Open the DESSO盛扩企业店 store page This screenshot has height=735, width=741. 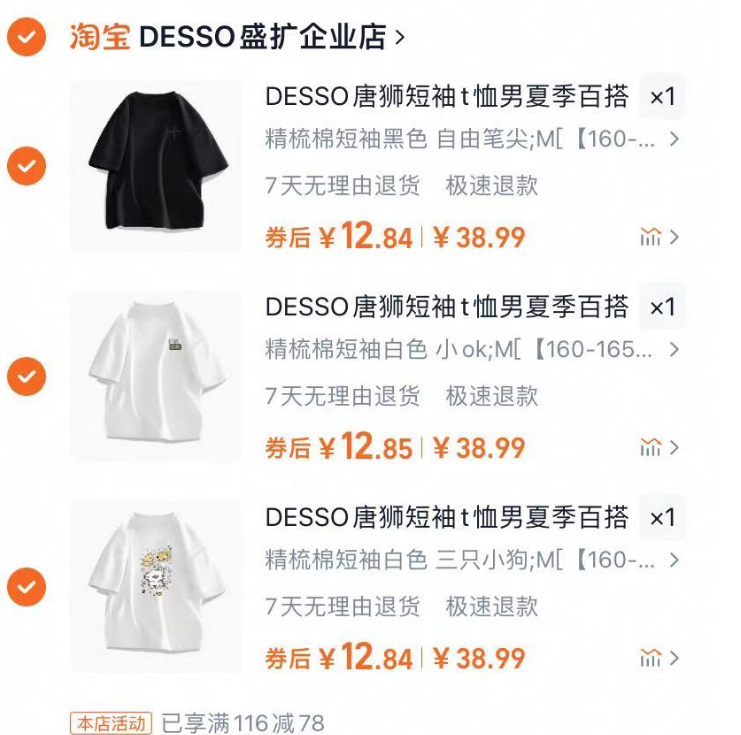pos(270,38)
